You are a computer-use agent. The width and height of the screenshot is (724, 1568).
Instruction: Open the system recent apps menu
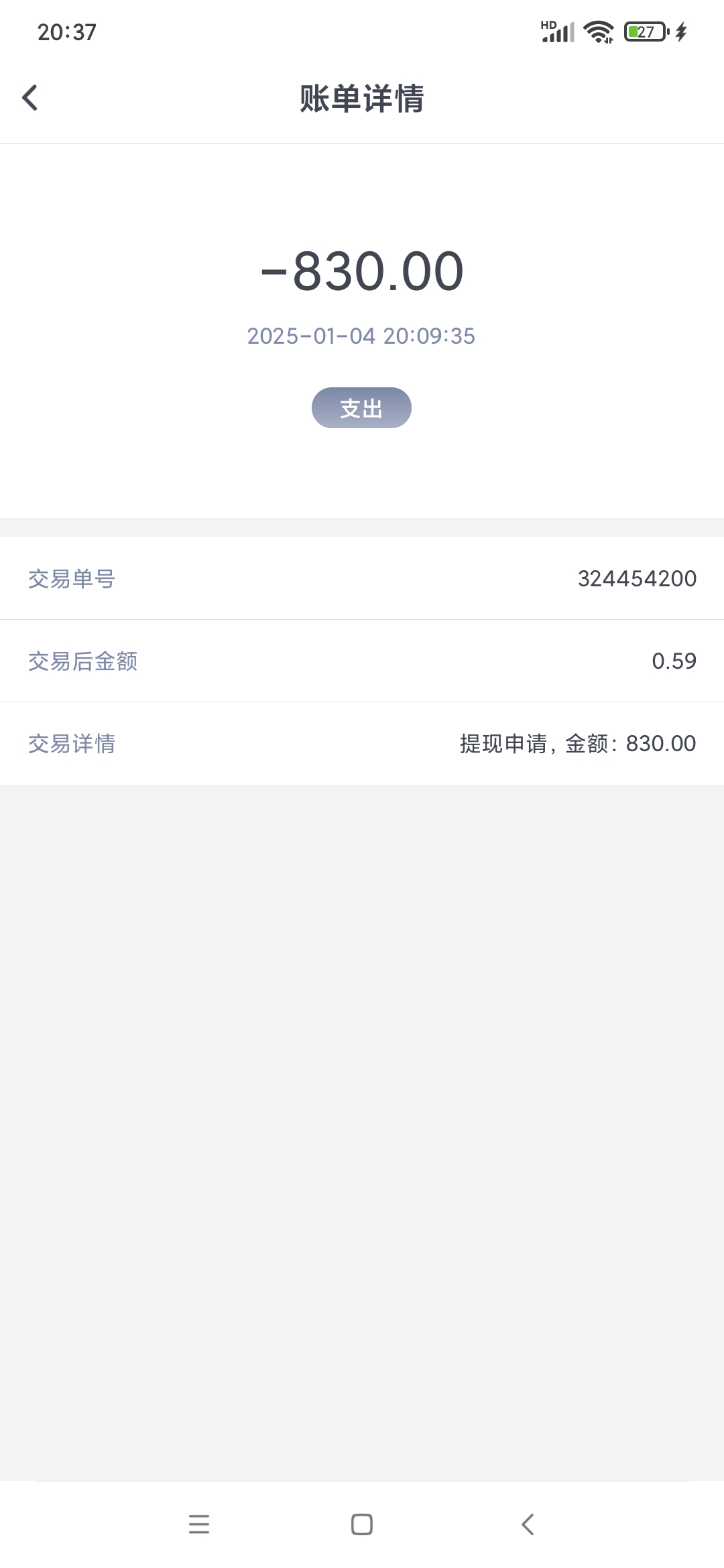tap(199, 1524)
